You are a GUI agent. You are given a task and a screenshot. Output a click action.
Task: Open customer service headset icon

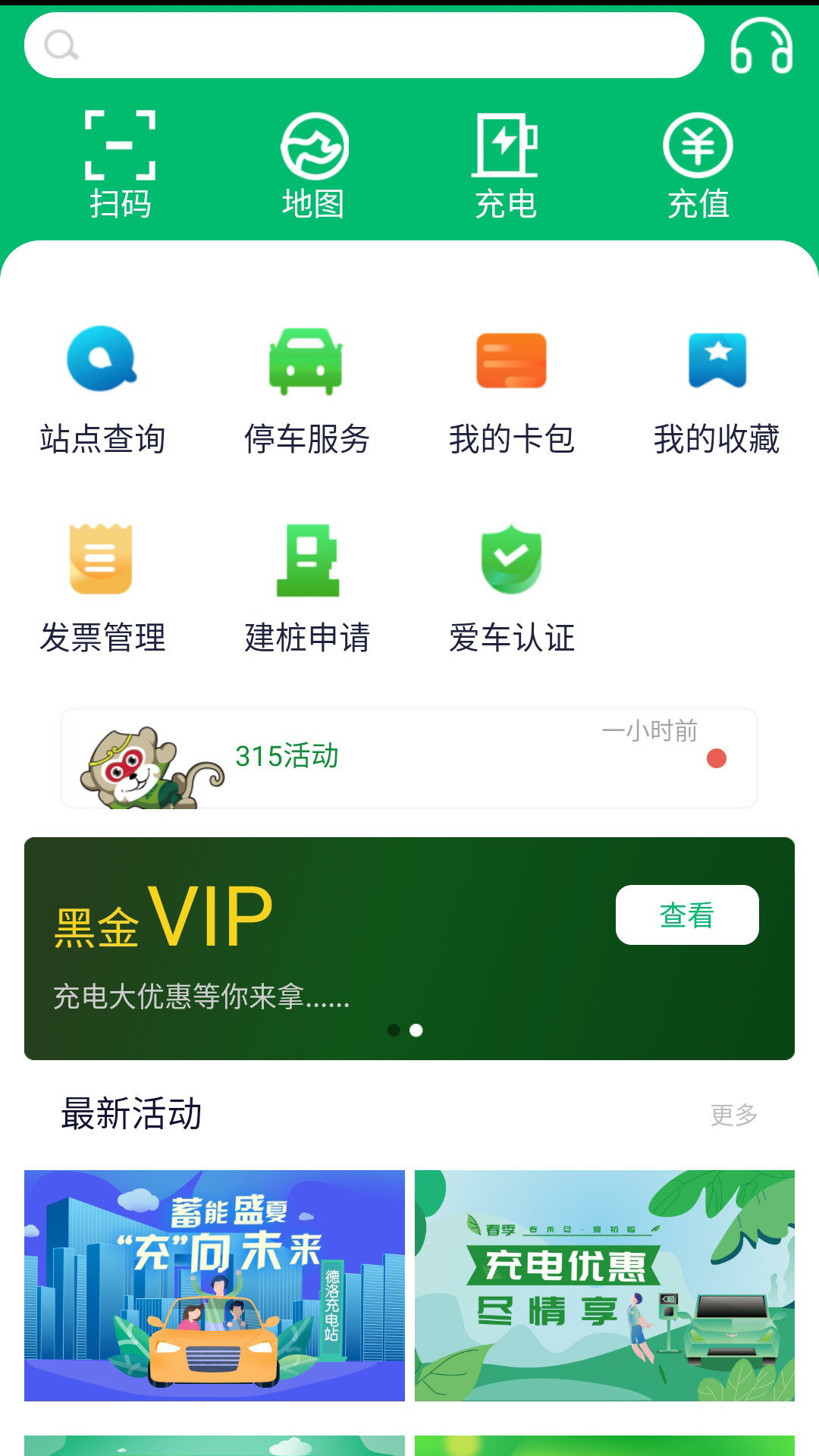[761, 45]
